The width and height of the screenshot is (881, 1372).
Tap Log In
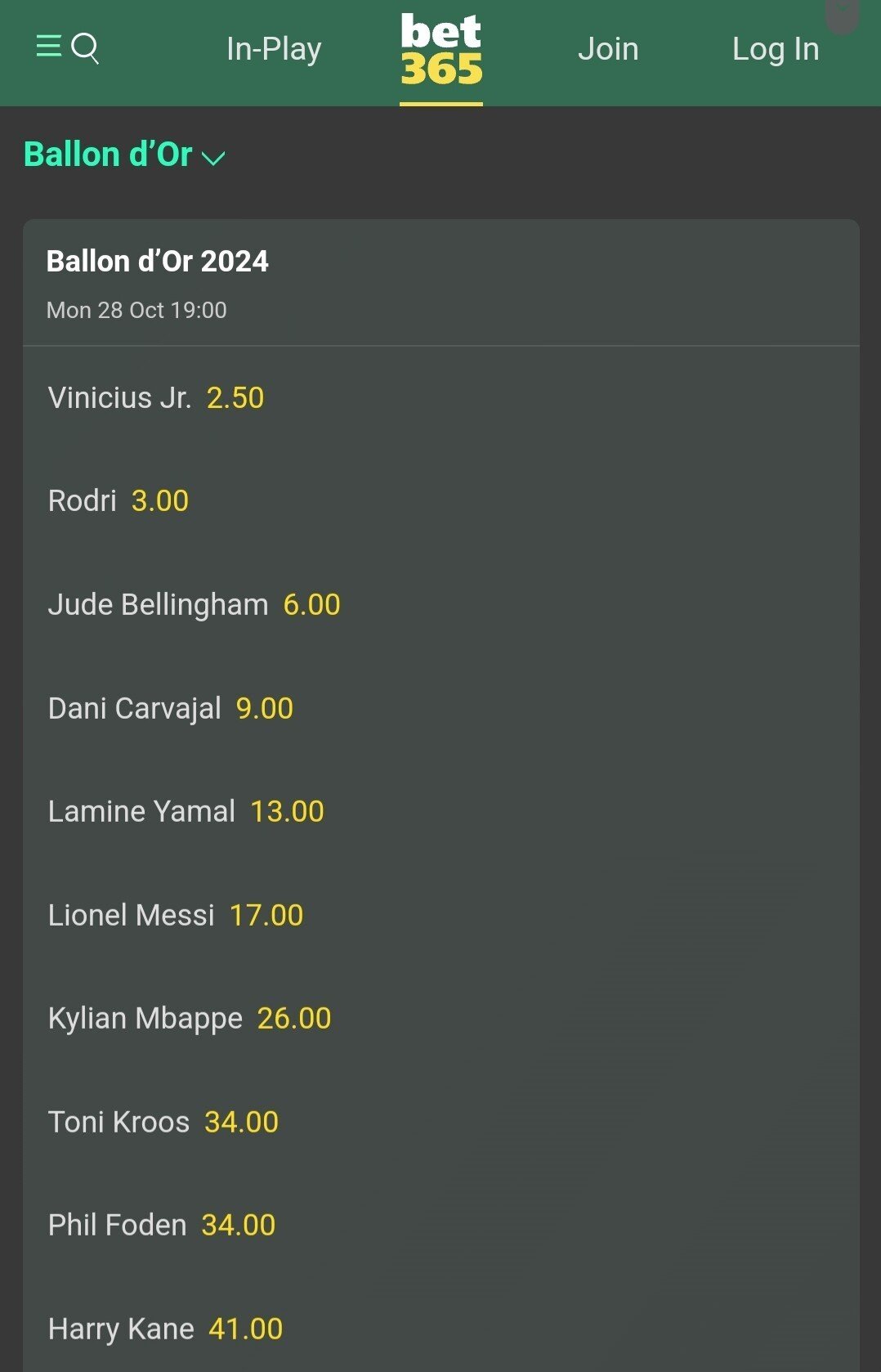coord(776,49)
